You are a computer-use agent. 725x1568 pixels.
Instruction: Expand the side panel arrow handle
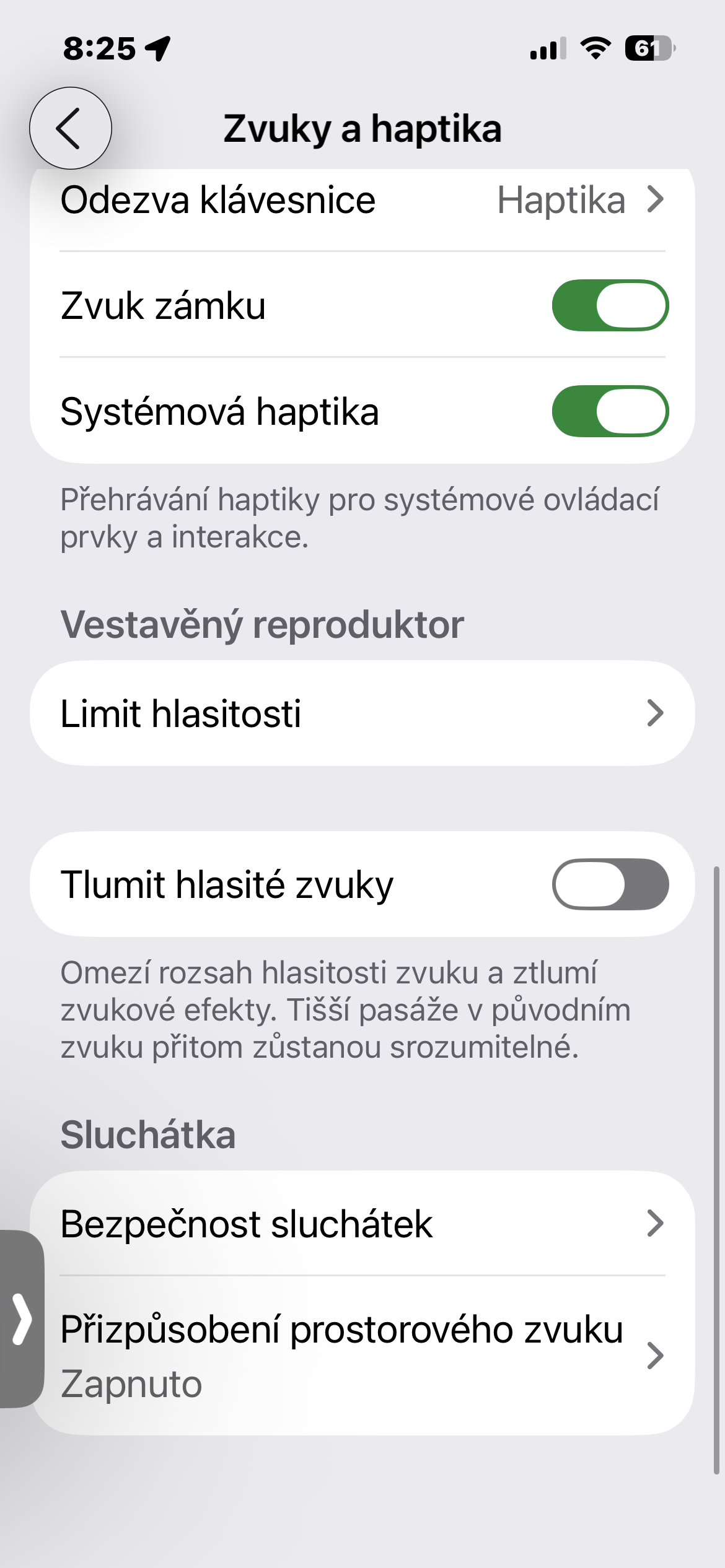(x=22, y=1318)
